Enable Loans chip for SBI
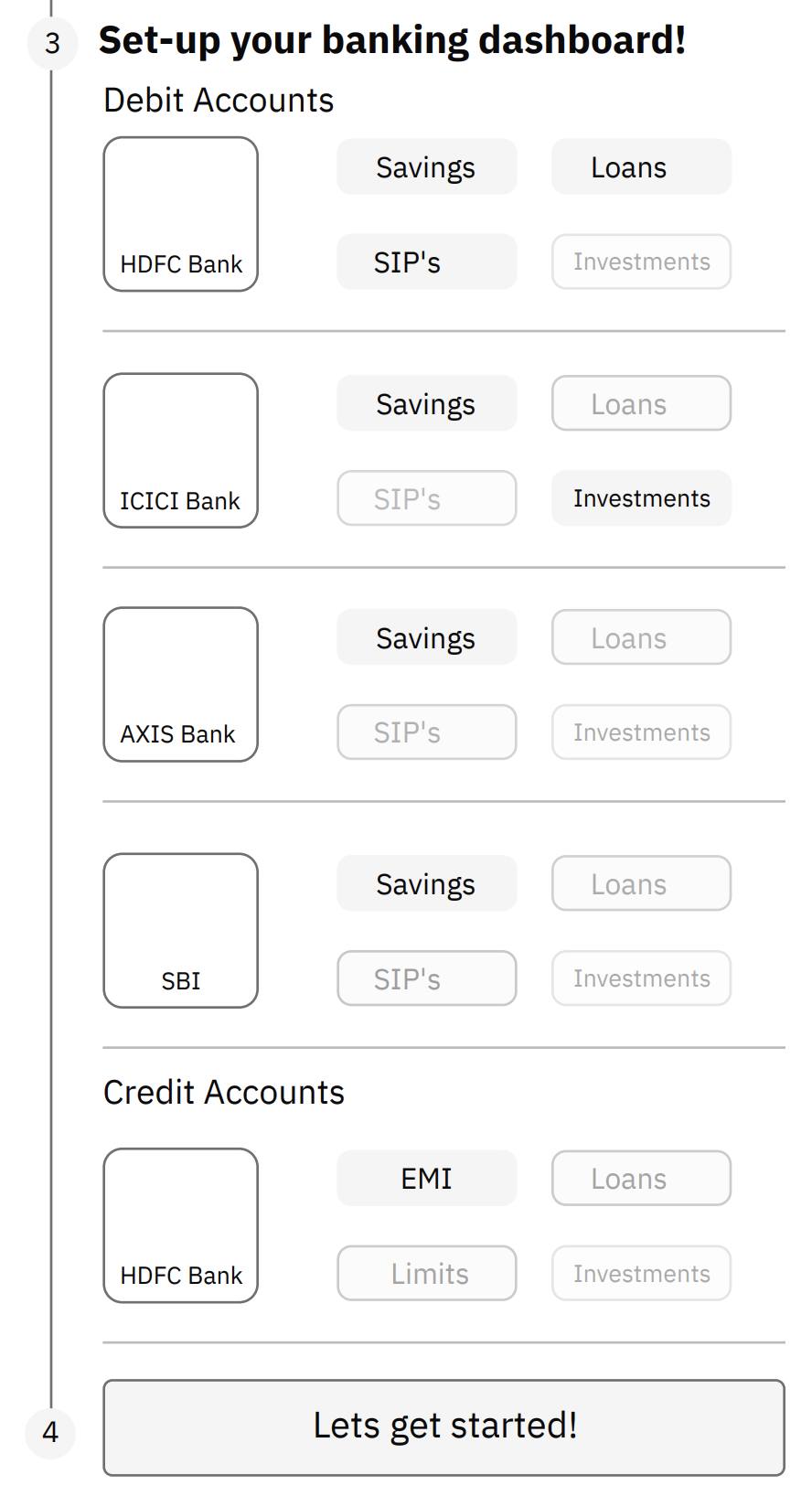 641,883
